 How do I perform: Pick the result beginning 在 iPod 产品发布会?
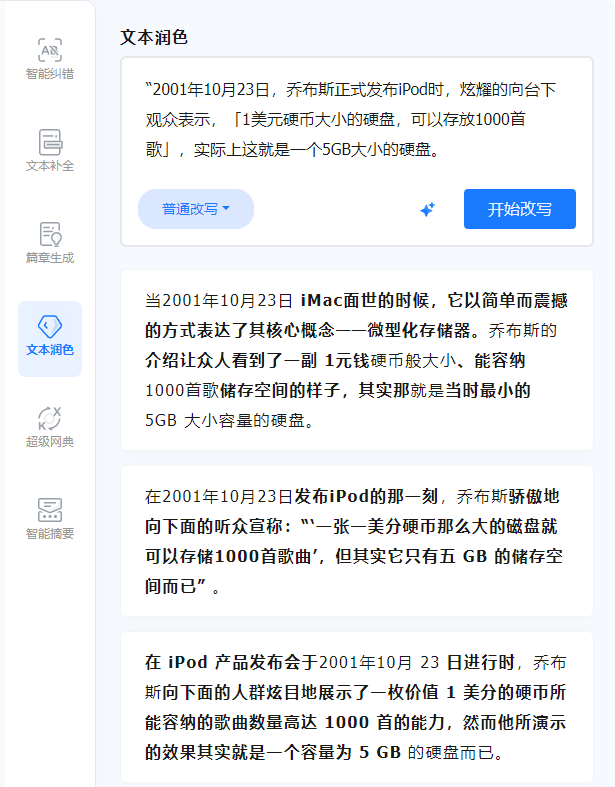click(356, 706)
